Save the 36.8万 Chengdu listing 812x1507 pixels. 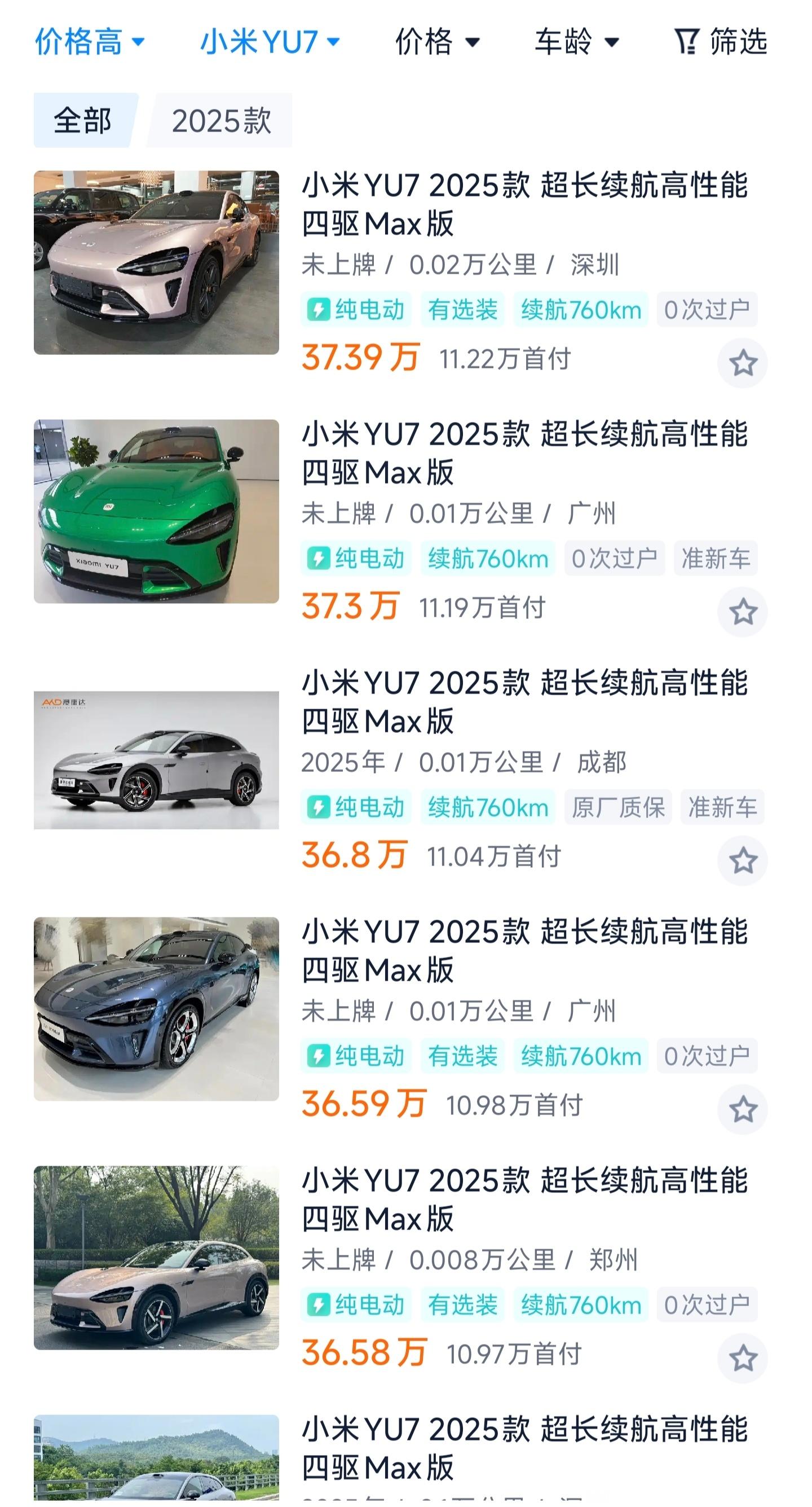click(743, 860)
